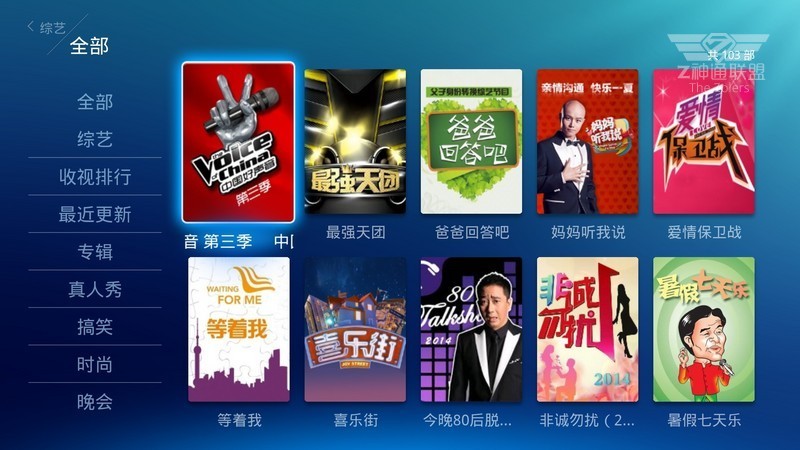
Task: Open the 爸爸回答吧 show
Action: tap(471, 141)
